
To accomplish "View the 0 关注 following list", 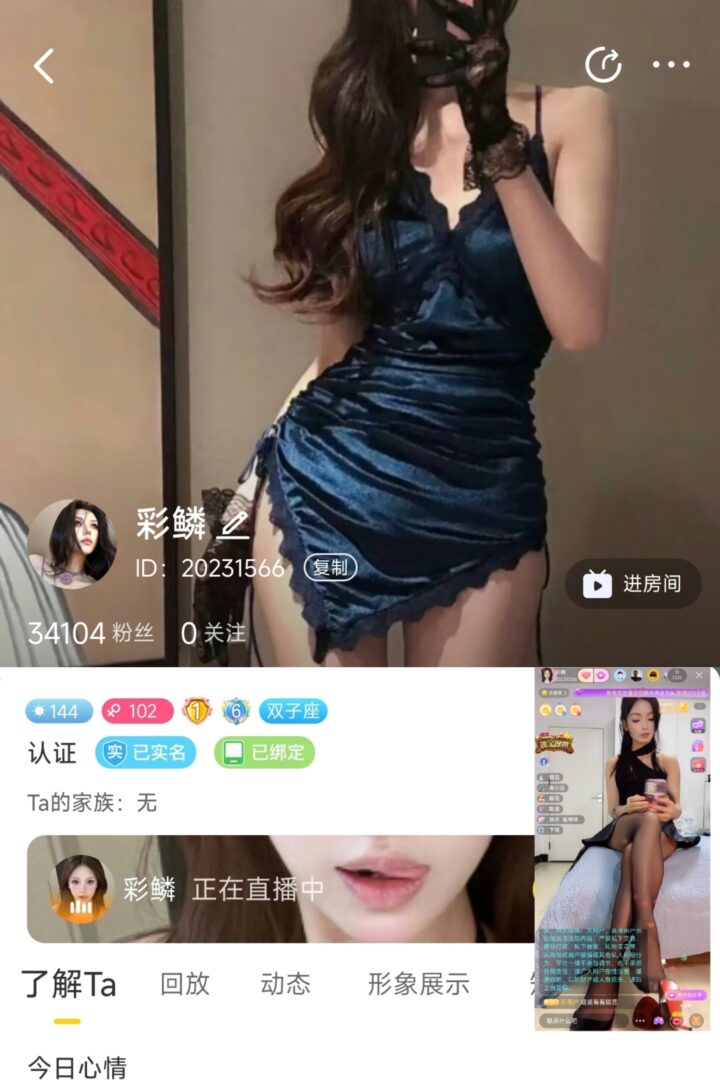I will click(213, 633).
